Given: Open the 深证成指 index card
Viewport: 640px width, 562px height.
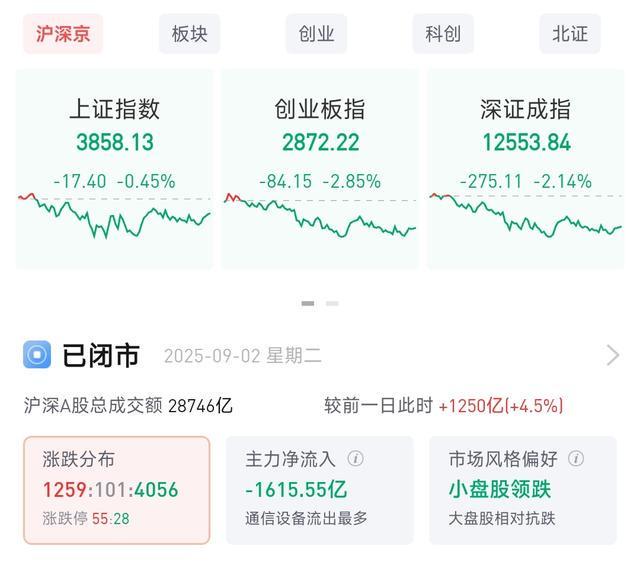Looking at the screenshot, I should click(x=526, y=168).
